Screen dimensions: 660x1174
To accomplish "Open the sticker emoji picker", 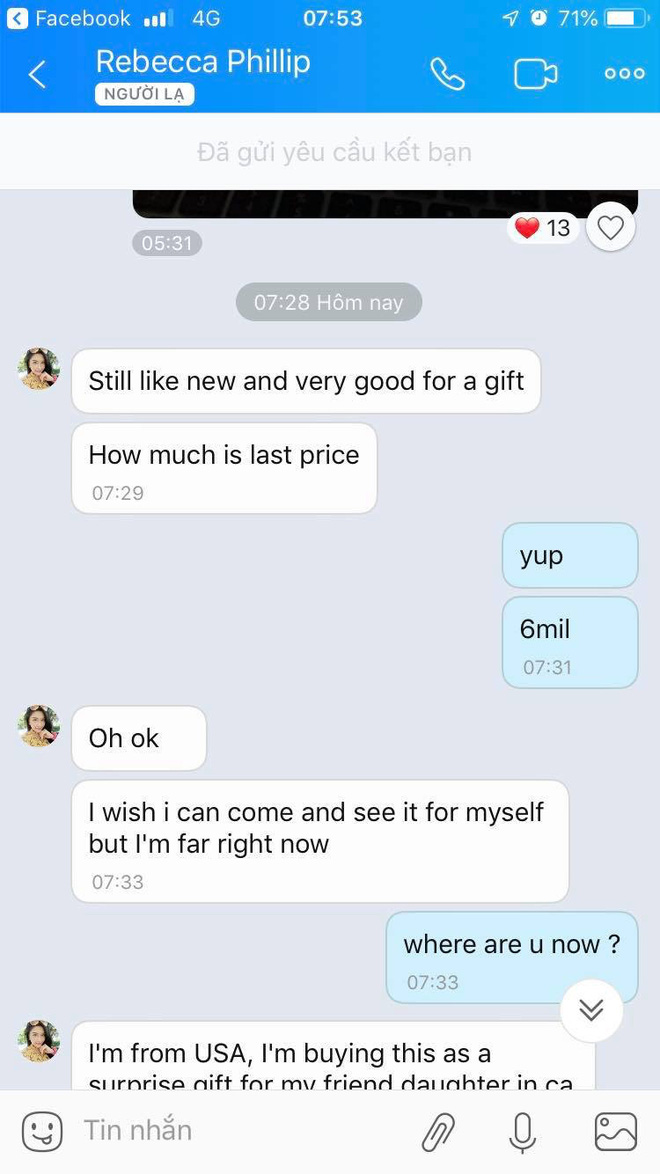I will [41, 1131].
